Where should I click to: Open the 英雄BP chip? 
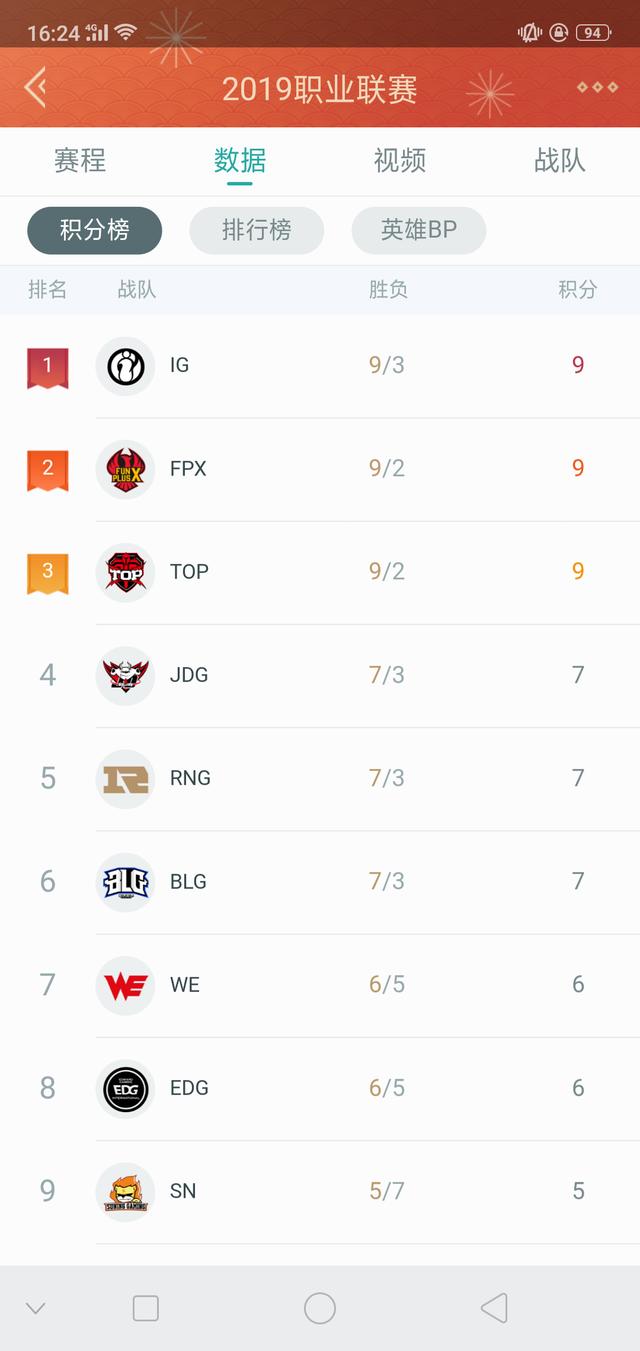pos(419,230)
